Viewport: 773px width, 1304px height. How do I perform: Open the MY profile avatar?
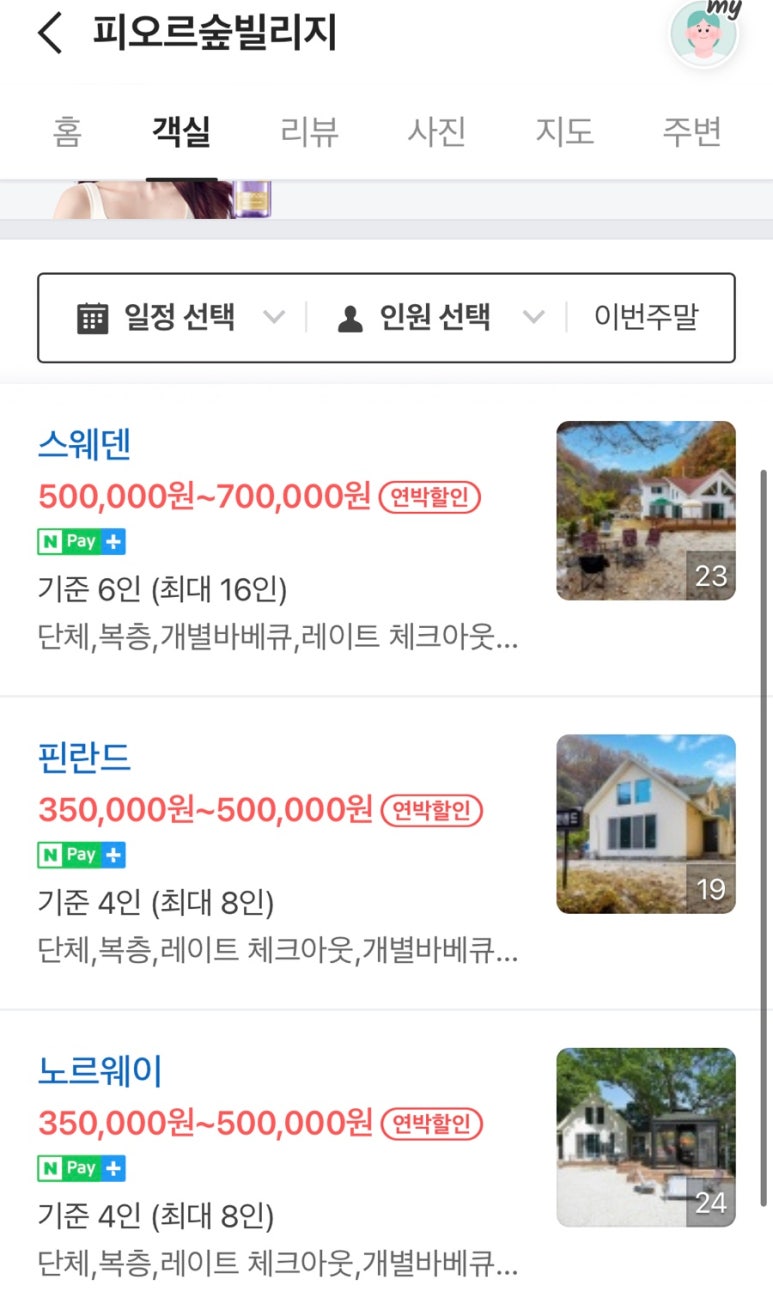pos(705,33)
